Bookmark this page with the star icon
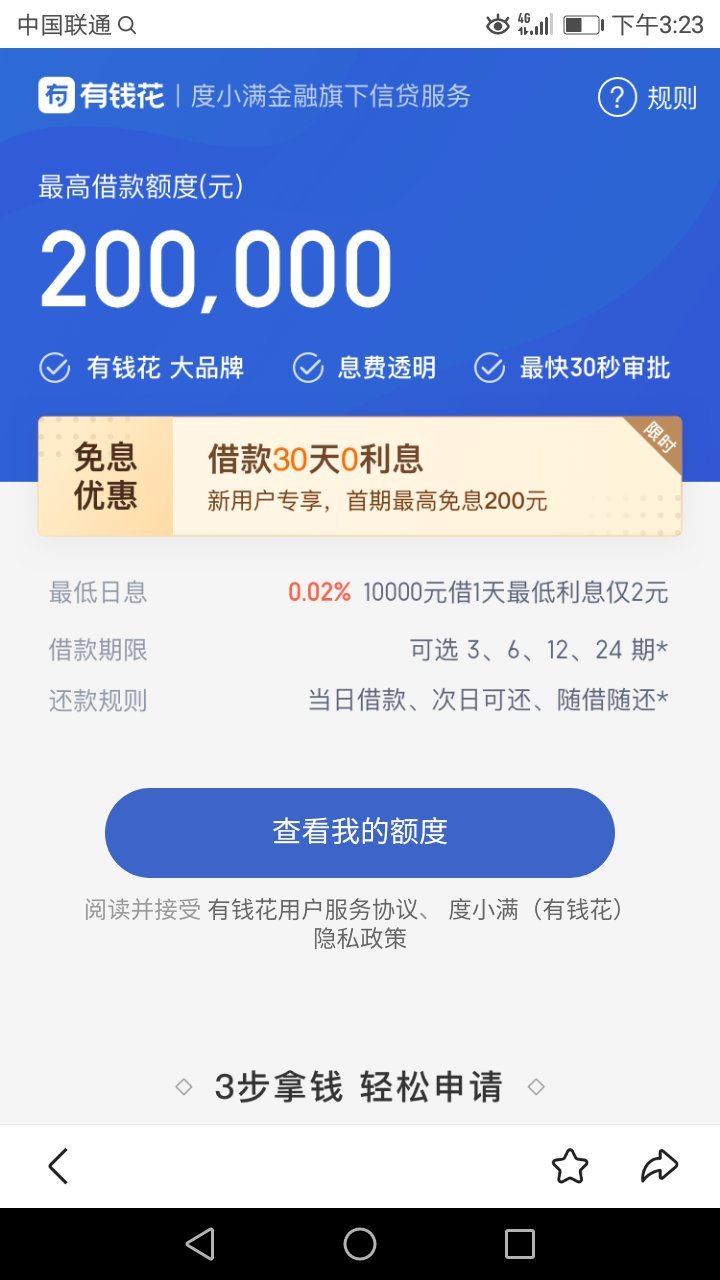This screenshot has height=1280, width=720. pyautogui.click(x=570, y=1166)
